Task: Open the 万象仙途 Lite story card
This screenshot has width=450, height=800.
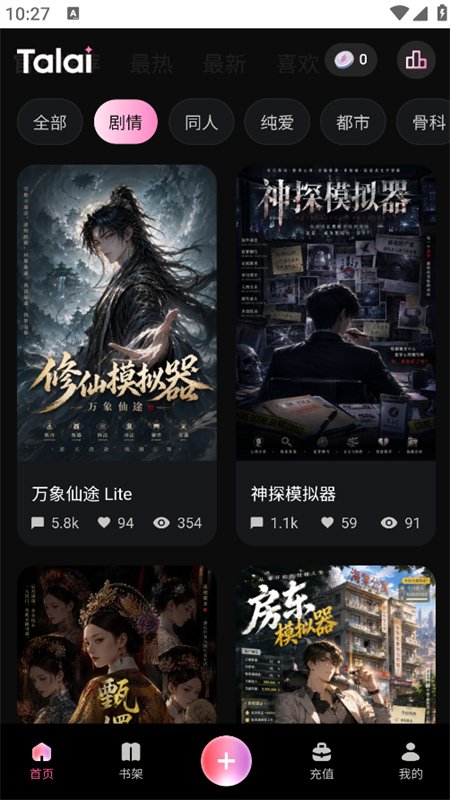Action: point(117,355)
